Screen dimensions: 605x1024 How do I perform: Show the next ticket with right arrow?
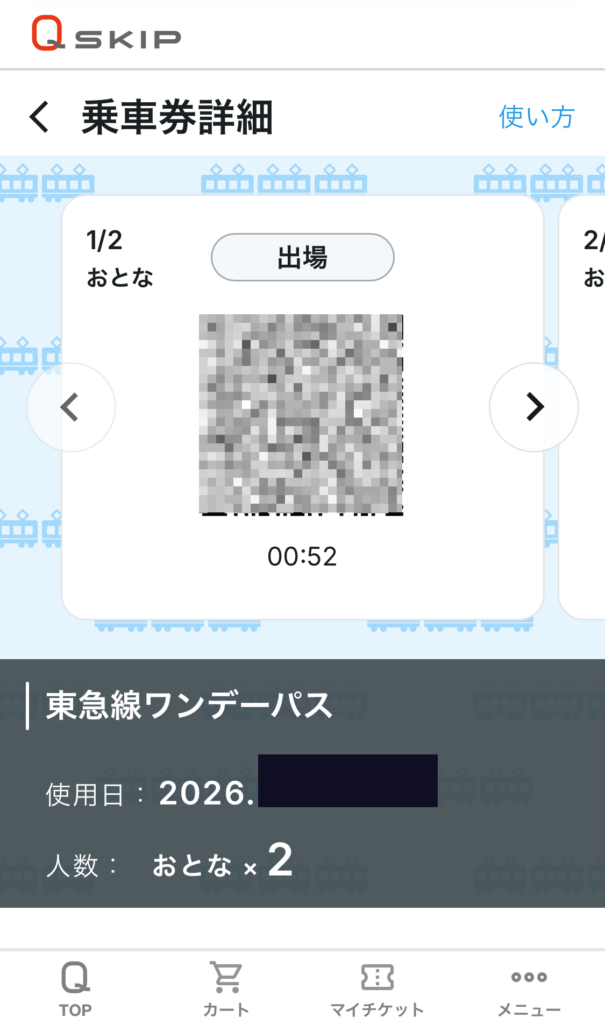click(x=534, y=407)
